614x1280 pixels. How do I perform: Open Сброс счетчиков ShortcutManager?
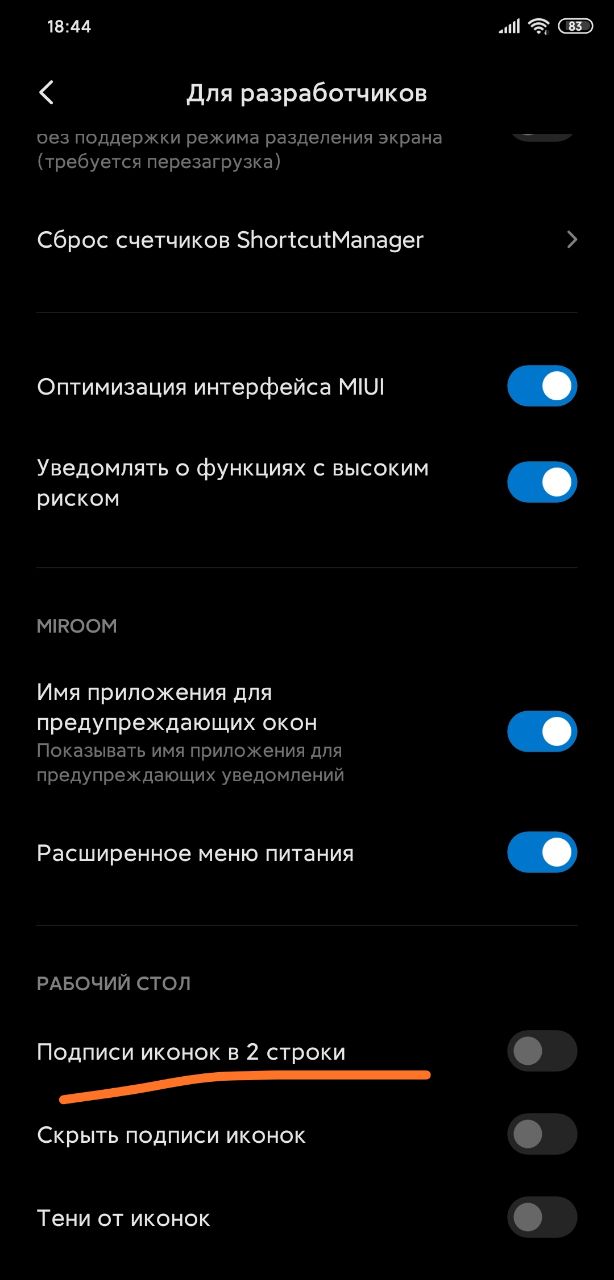(x=307, y=240)
